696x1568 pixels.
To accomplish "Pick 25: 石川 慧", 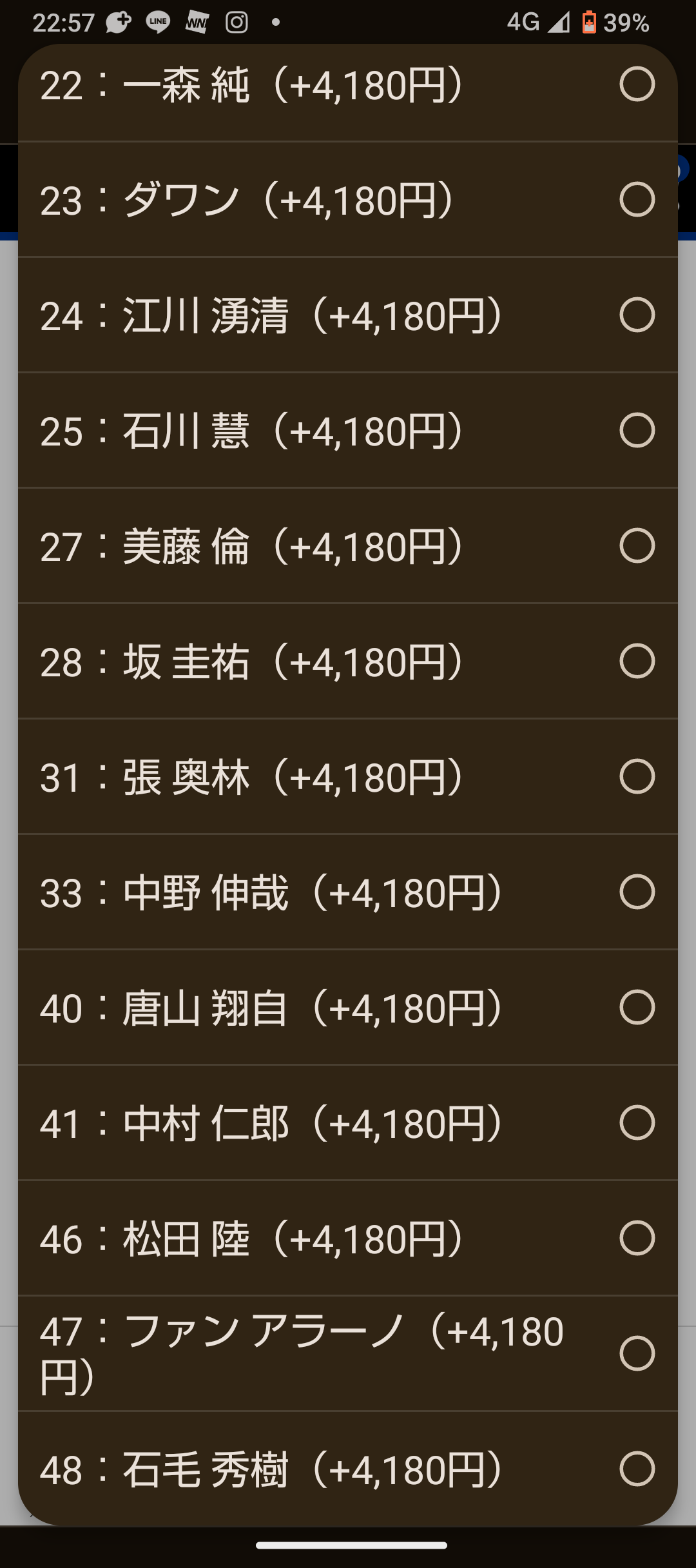I will click(x=348, y=430).
